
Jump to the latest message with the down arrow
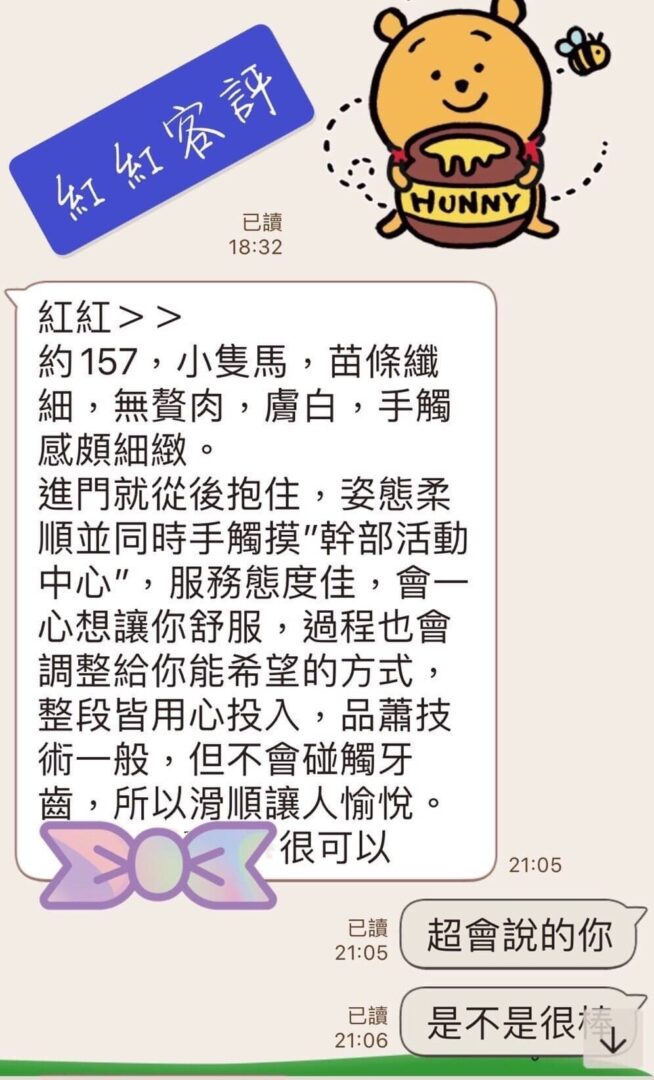[x=612, y=1039]
